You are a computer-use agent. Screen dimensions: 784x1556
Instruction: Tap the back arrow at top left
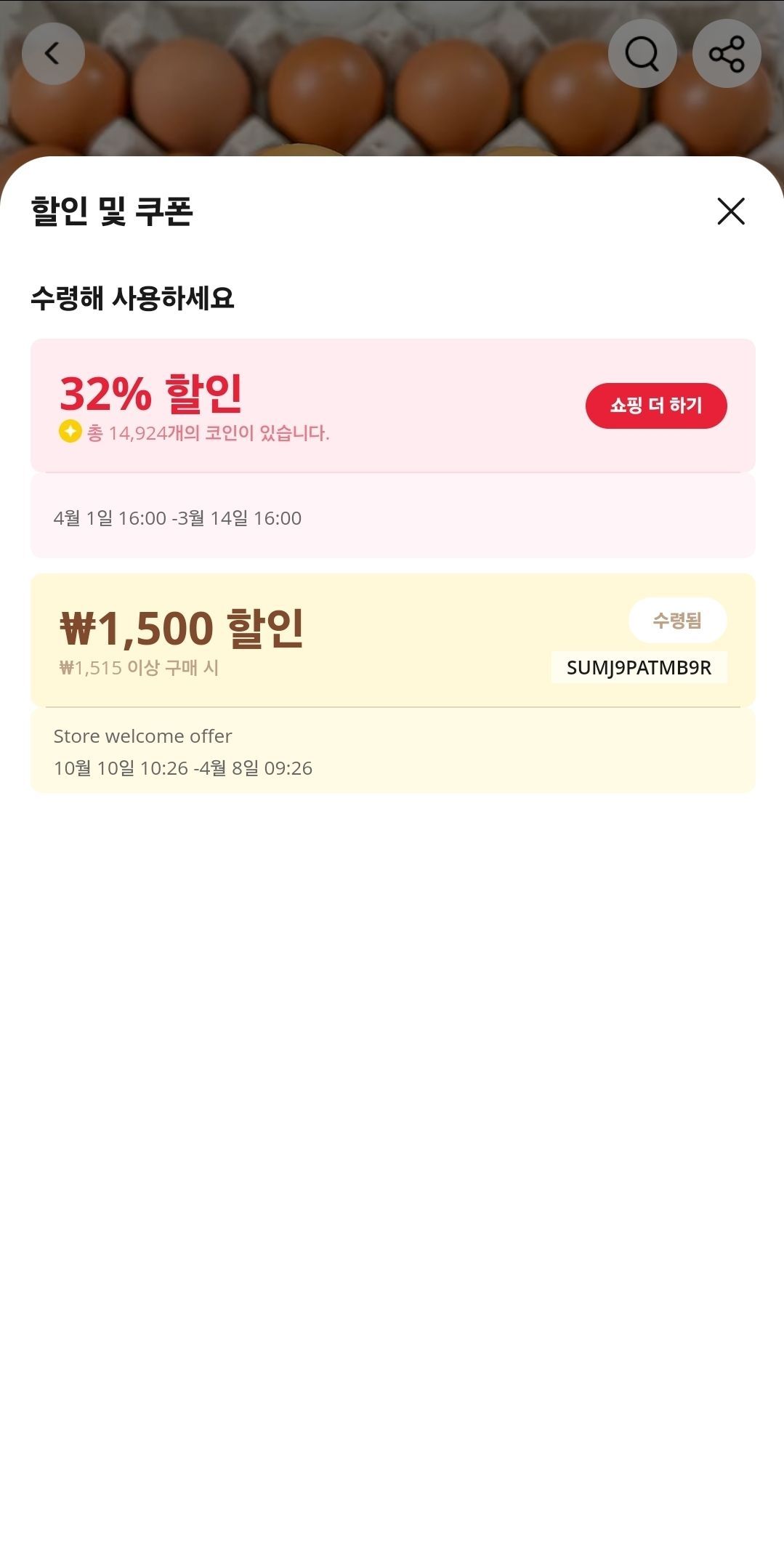(52, 53)
